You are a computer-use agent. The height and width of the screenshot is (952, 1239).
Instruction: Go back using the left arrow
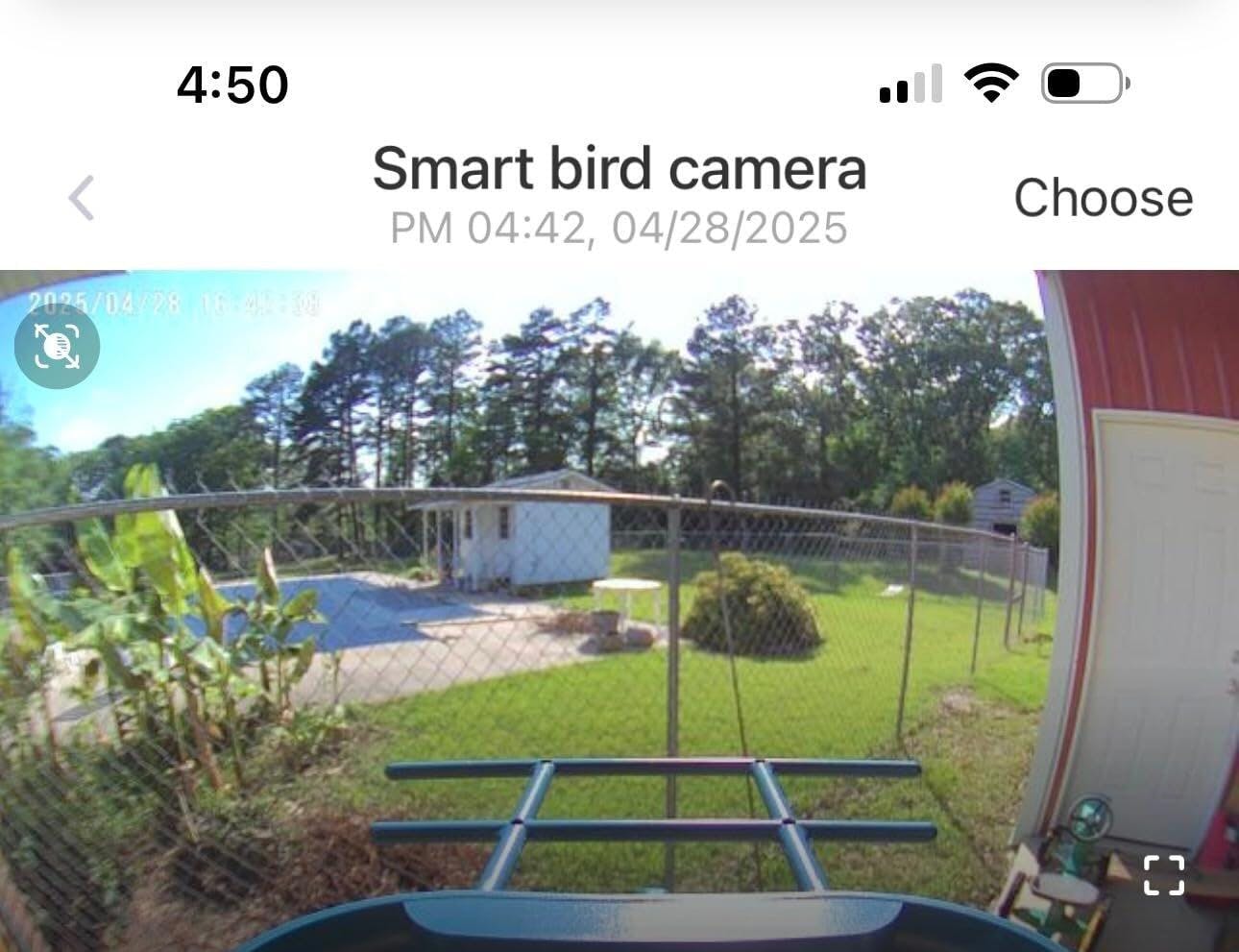pyautogui.click(x=82, y=198)
